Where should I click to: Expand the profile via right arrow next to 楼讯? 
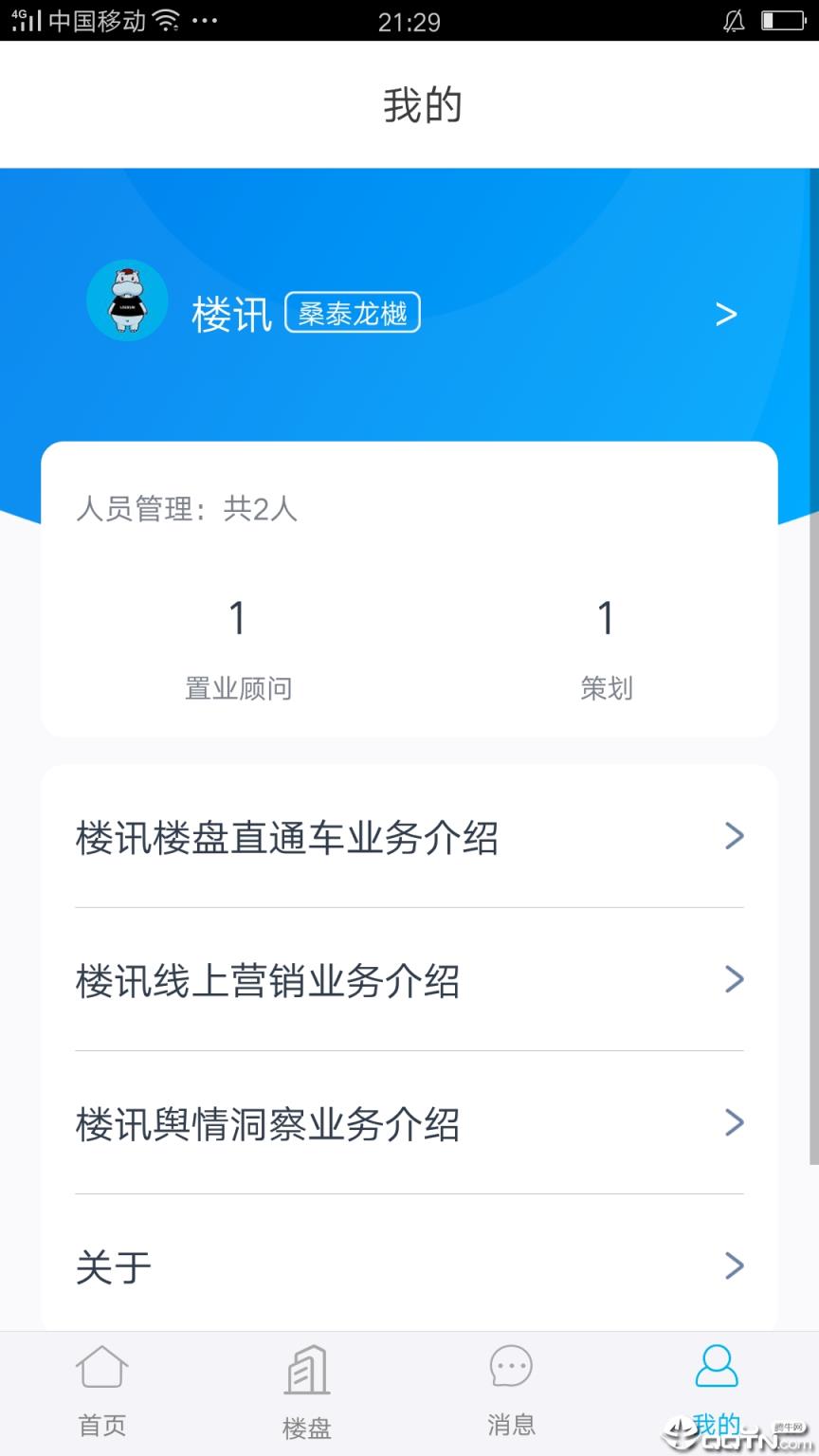[x=726, y=314]
